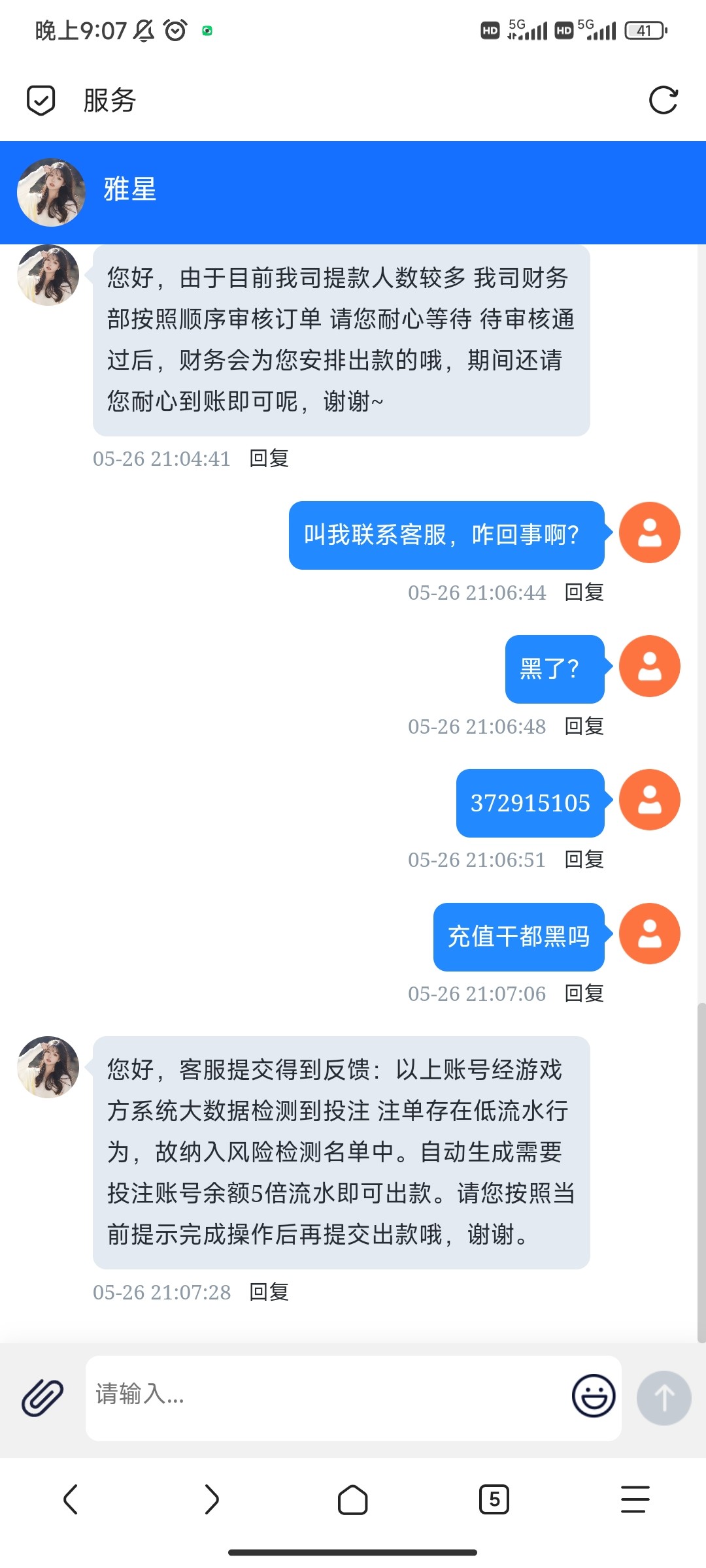Open the emoji picker
Screen dimensions: 706x1568
(x=594, y=1396)
